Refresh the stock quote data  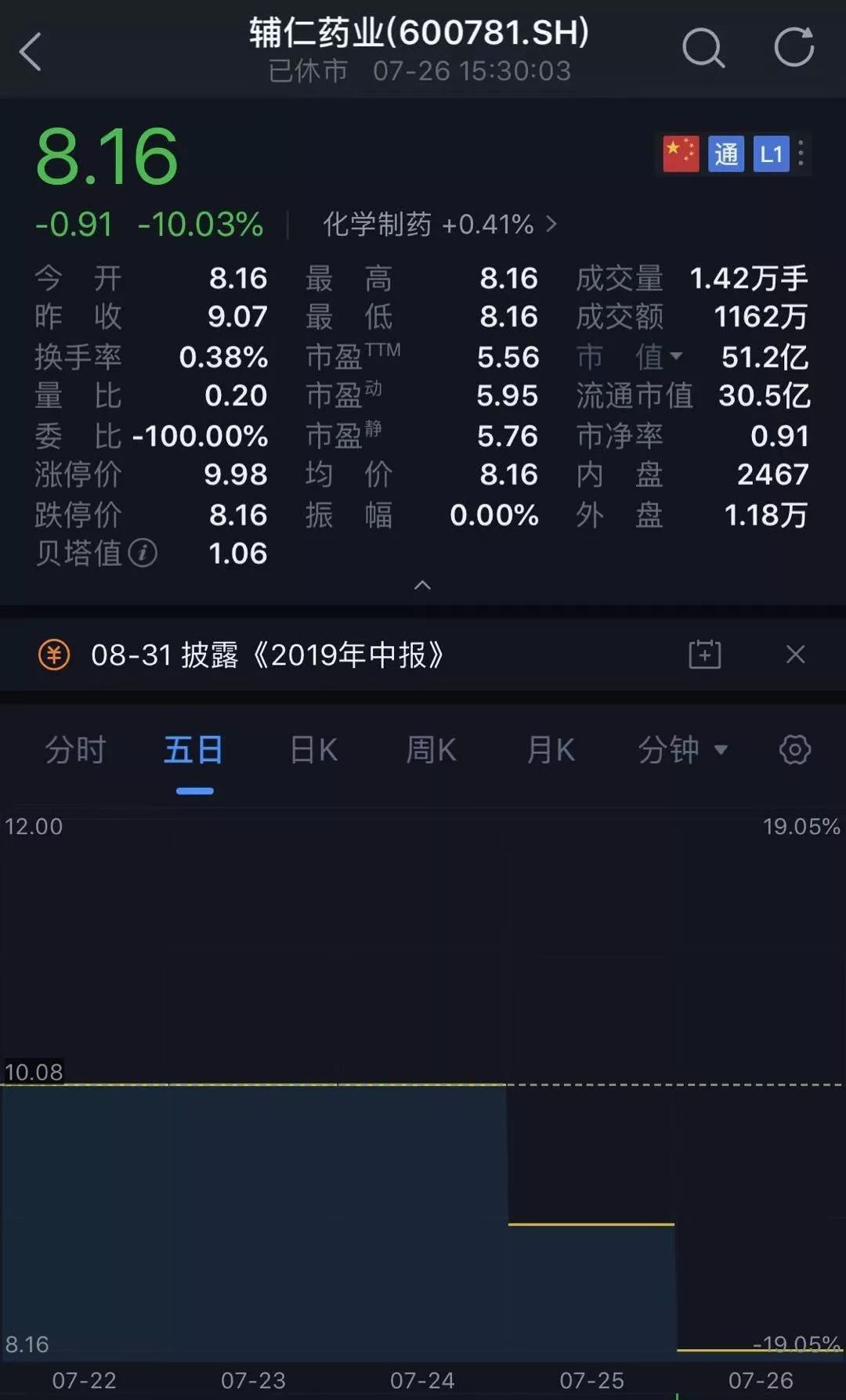794,47
